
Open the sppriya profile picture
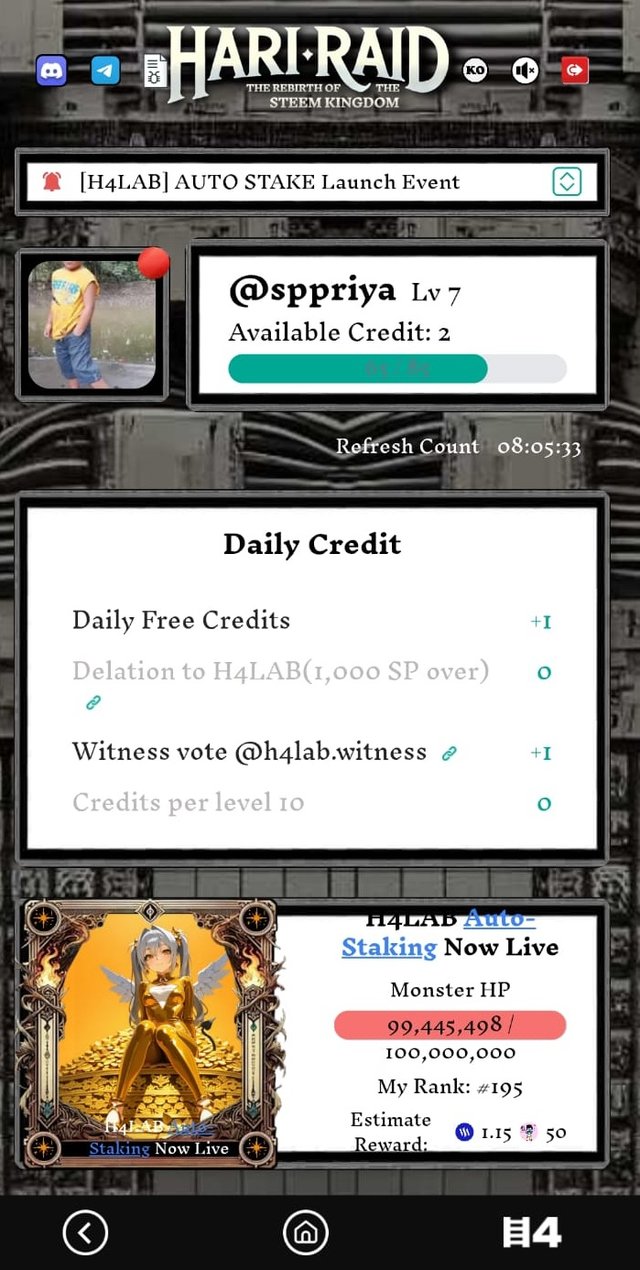tap(92, 324)
